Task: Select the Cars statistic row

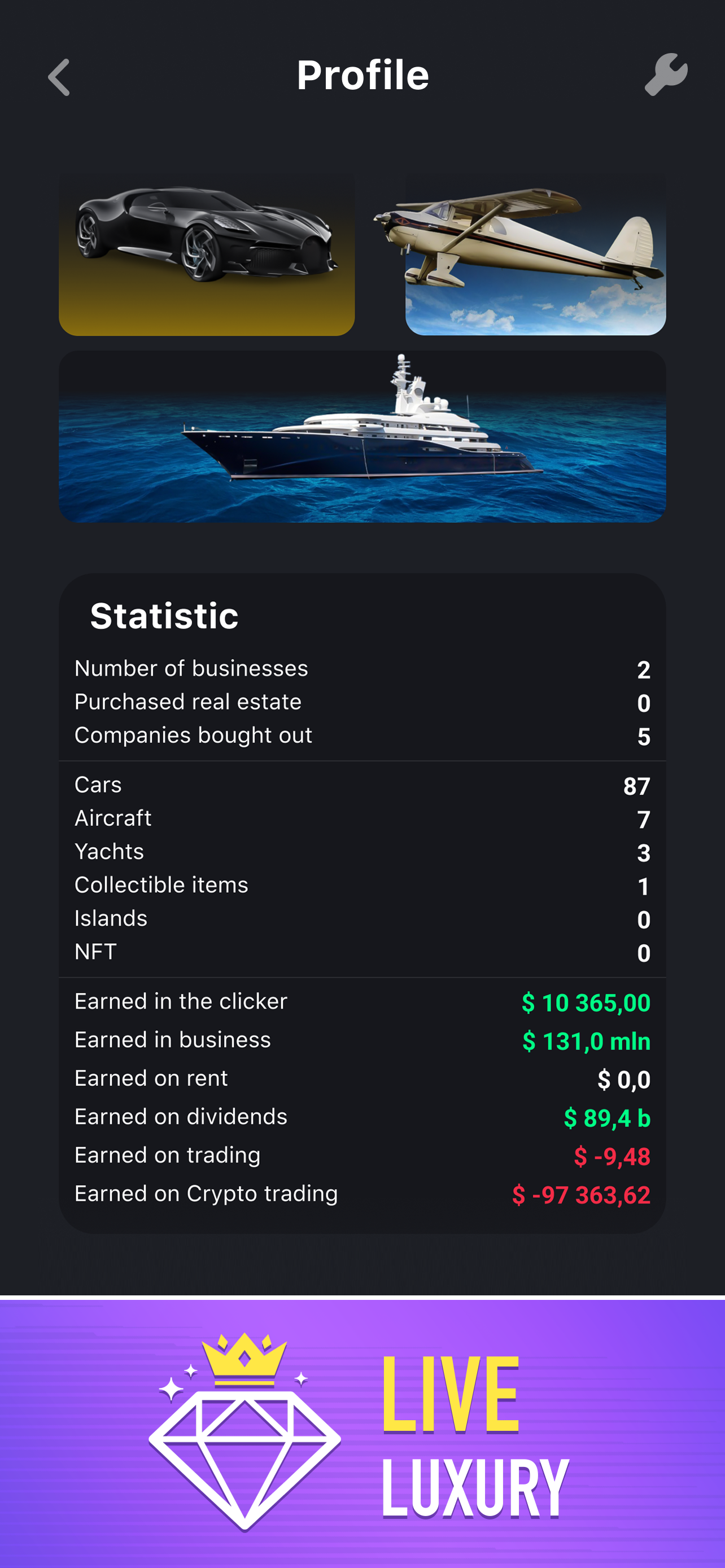Action: point(362,785)
